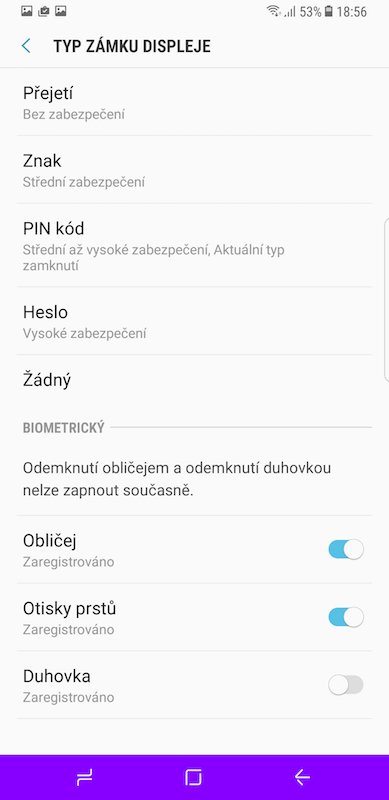Open recent apps from the navigation bar
The height and width of the screenshot is (800, 389).
[85, 778]
